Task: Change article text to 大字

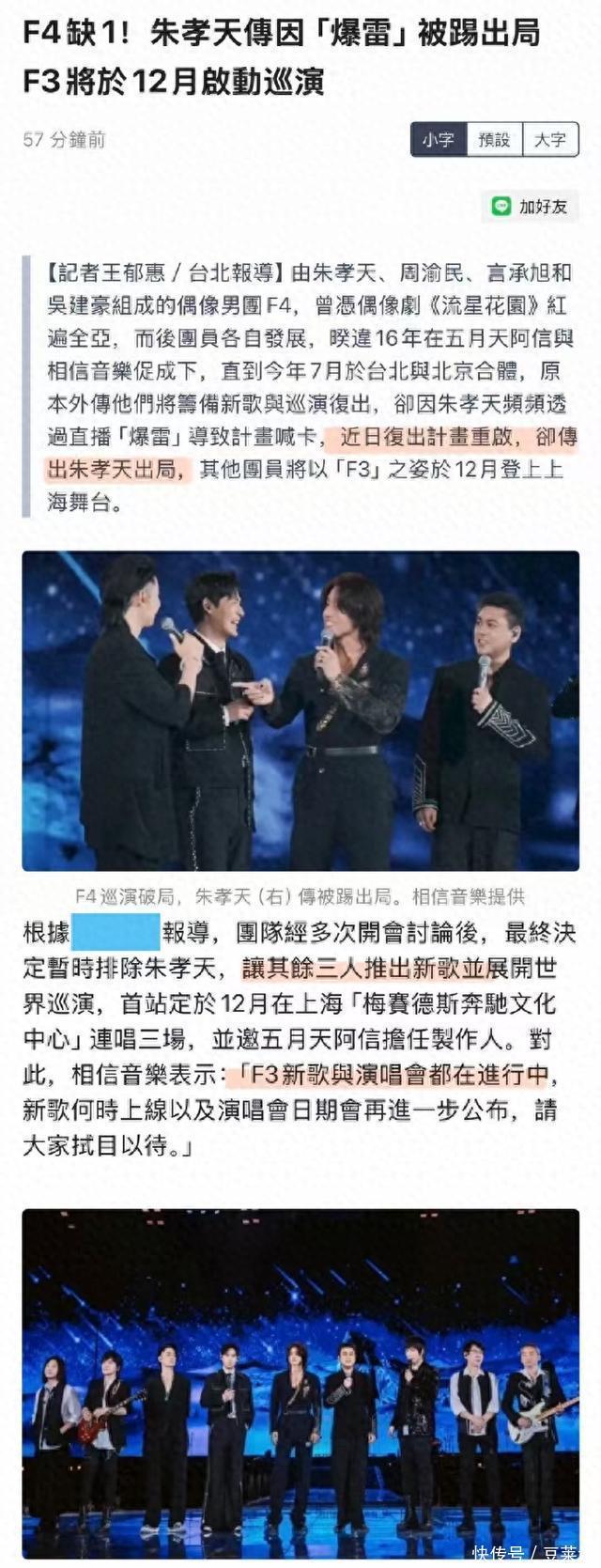Action: [x=550, y=140]
